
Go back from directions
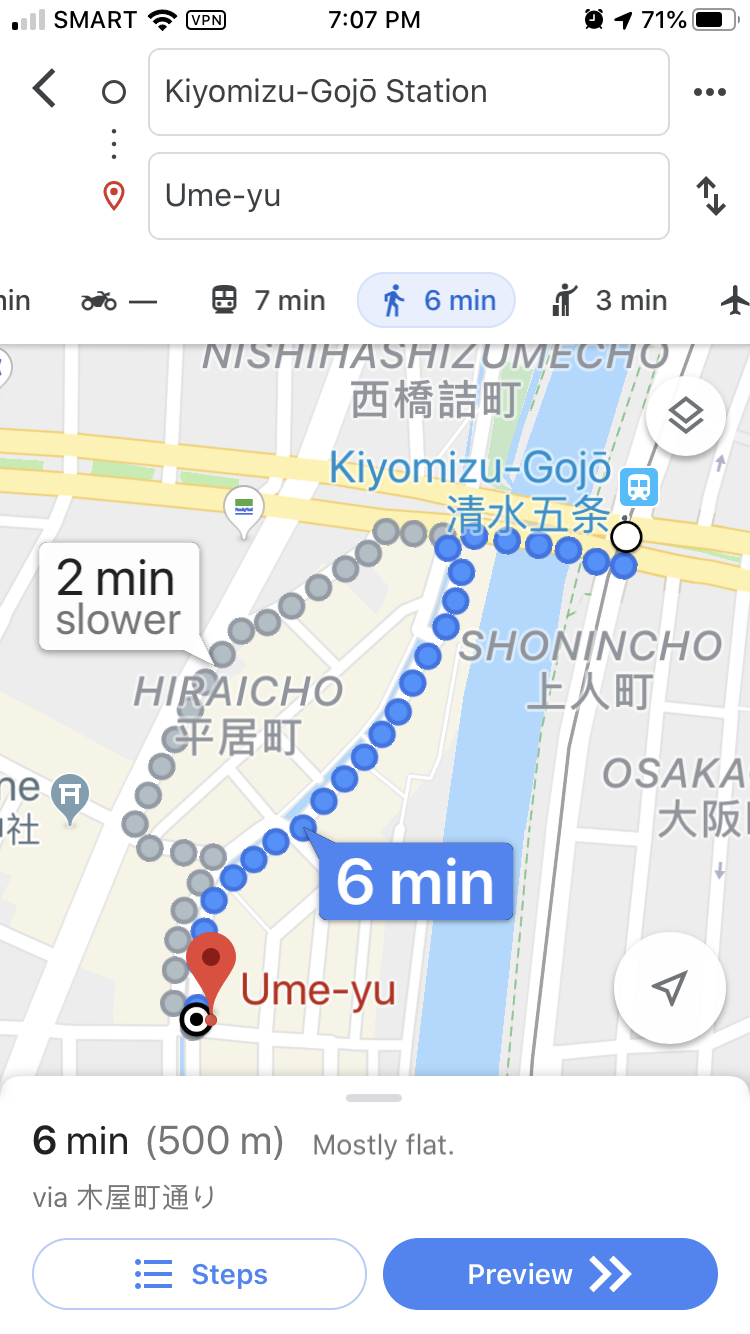coord(44,90)
